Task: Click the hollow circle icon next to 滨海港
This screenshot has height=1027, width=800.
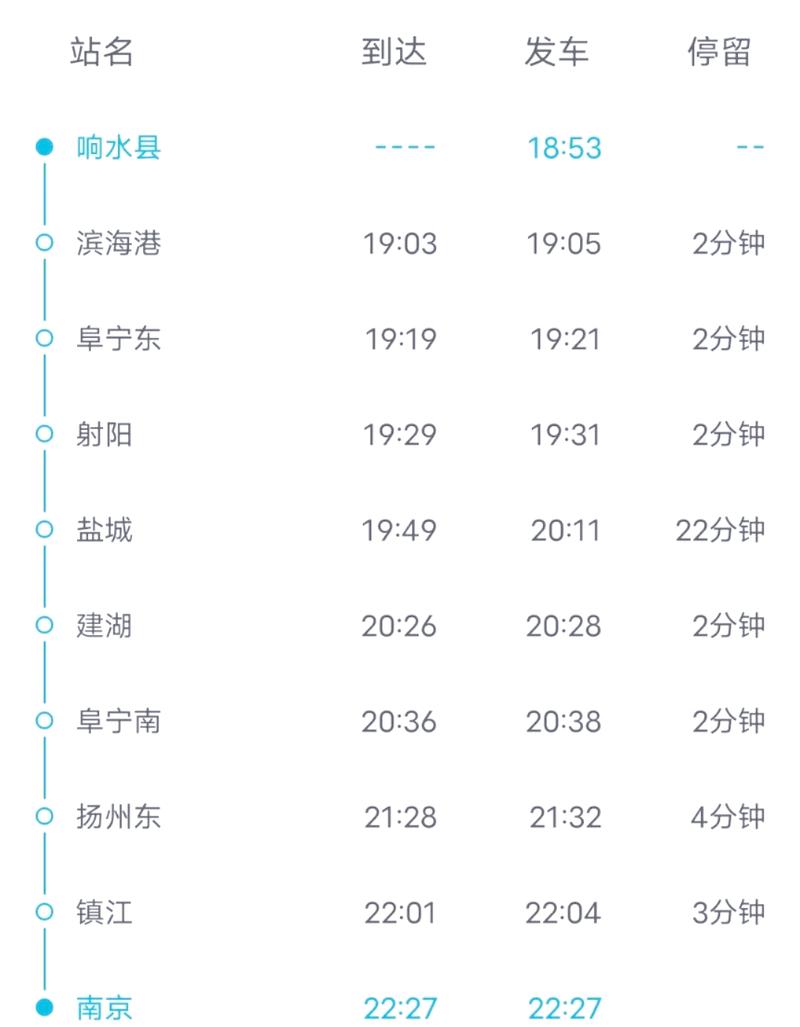Action: pos(42,241)
